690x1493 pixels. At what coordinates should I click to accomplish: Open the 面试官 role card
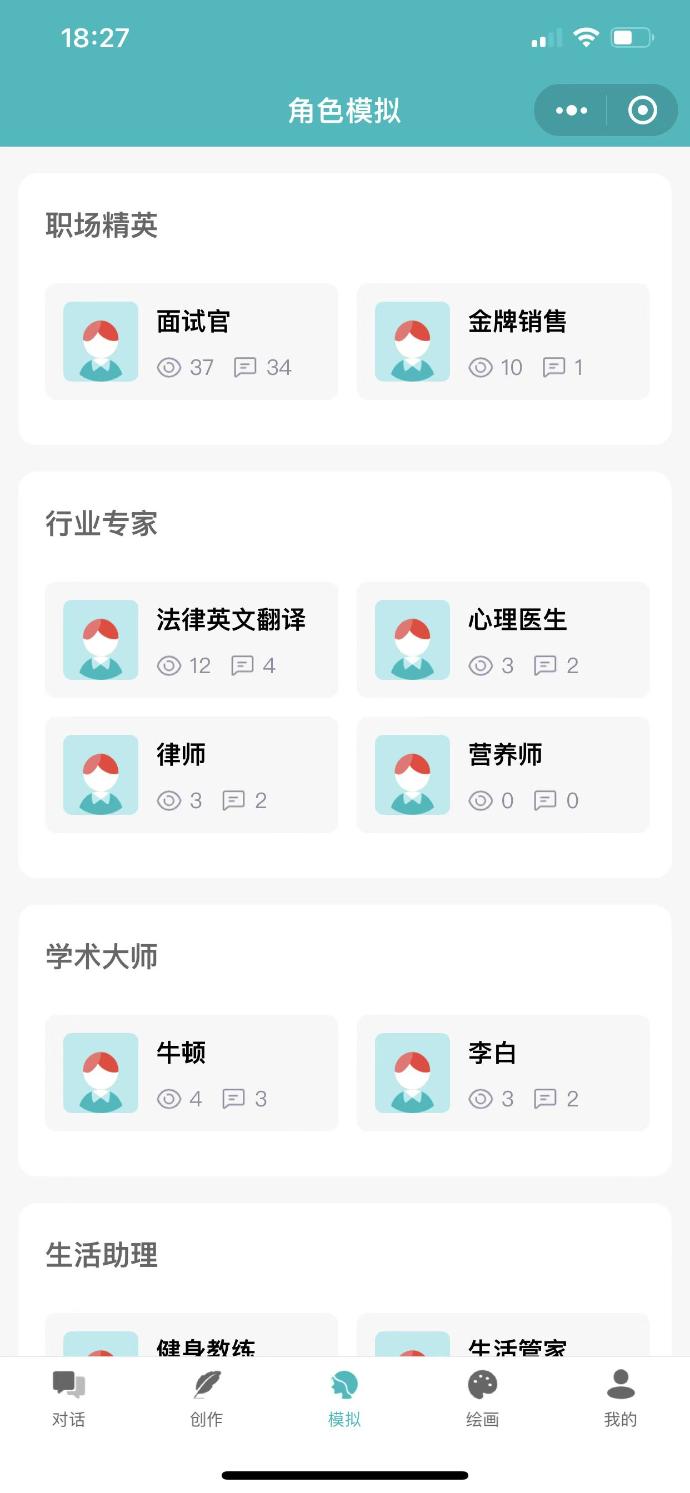191,342
